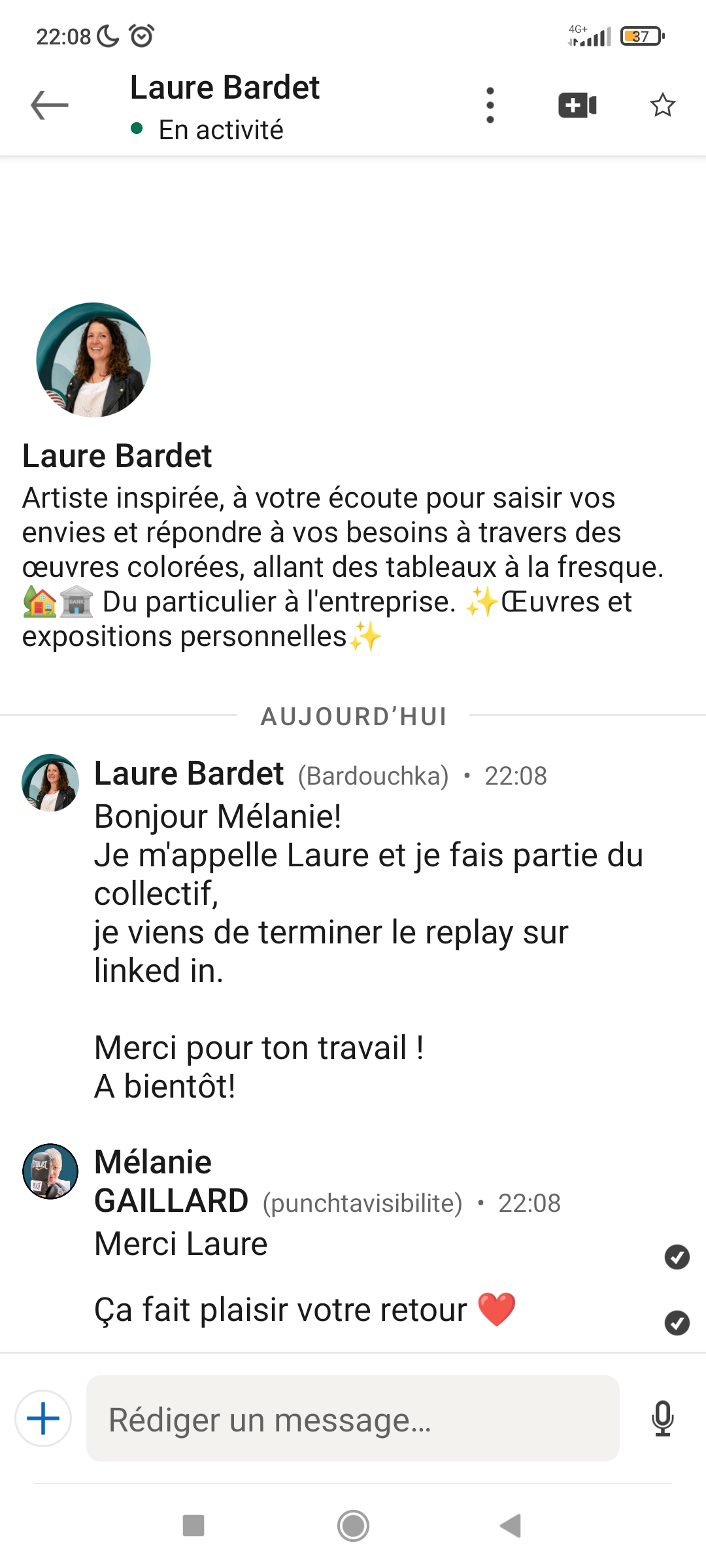The height and width of the screenshot is (1568, 706).
Task: Focus the 'Rédiger un message…' field
Action: [x=353, y=1418]
